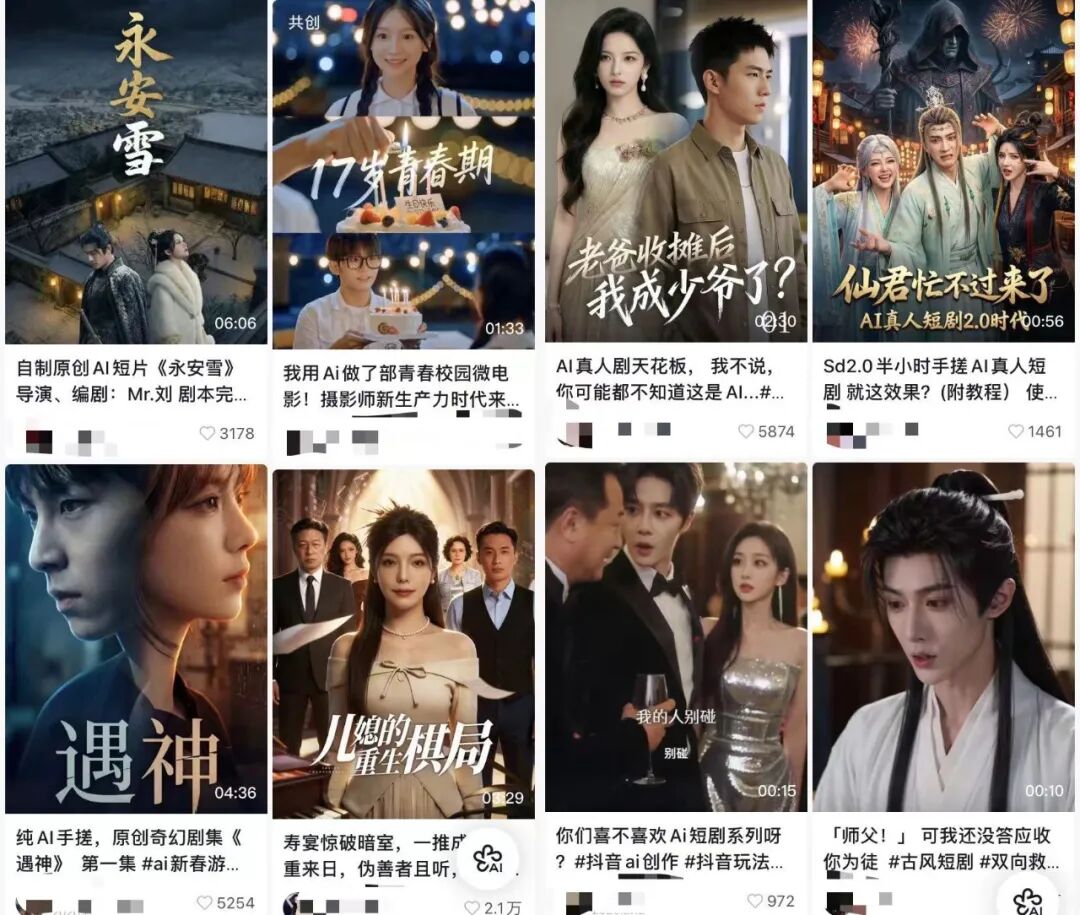
Task: Like the AI真人剧天花板 video with 5874 likes
Action: point(746,431)
